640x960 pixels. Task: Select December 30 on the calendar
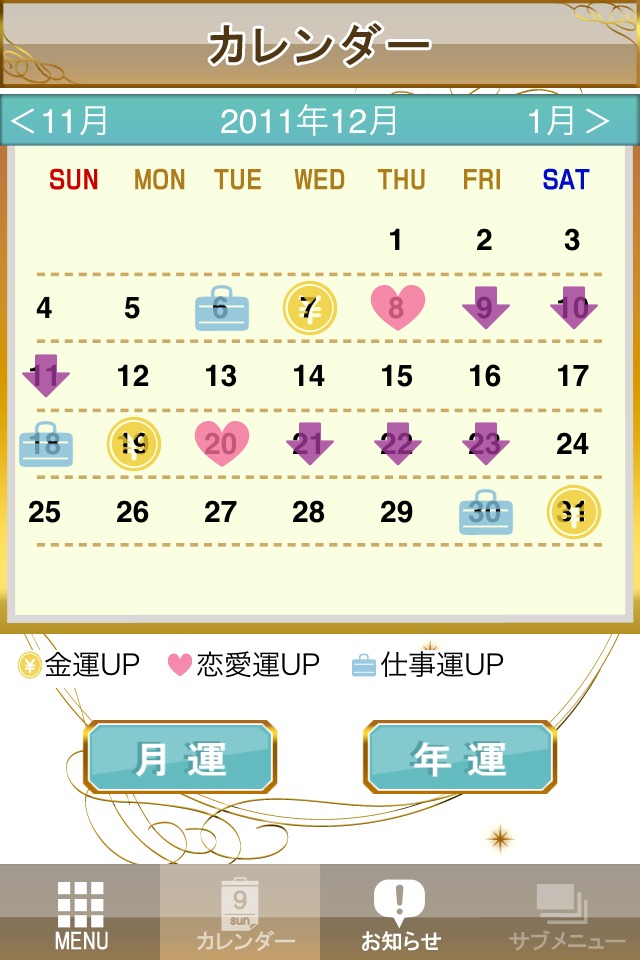click(x=485, y=512)
